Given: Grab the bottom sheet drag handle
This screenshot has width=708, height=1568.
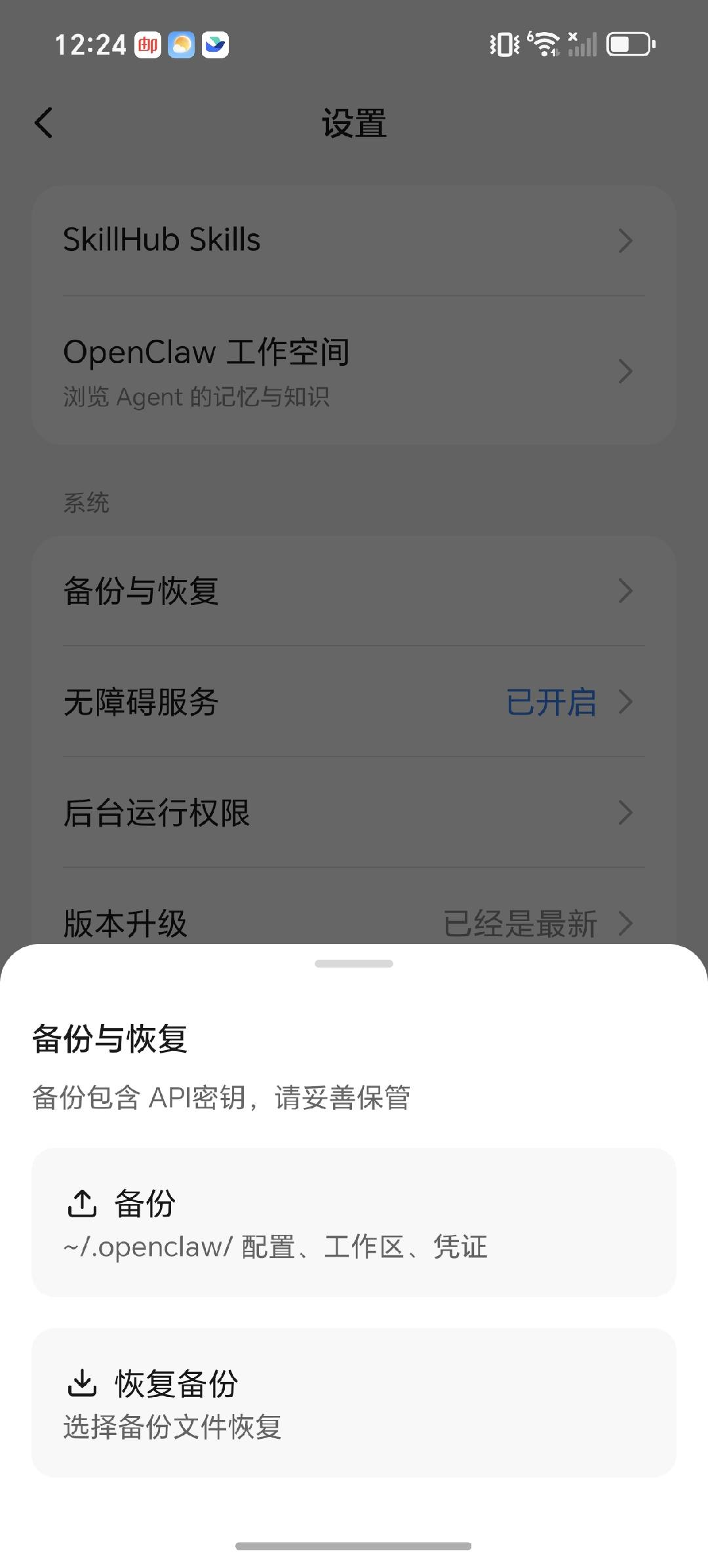Looking at the screenshot, I should [354, 963].
